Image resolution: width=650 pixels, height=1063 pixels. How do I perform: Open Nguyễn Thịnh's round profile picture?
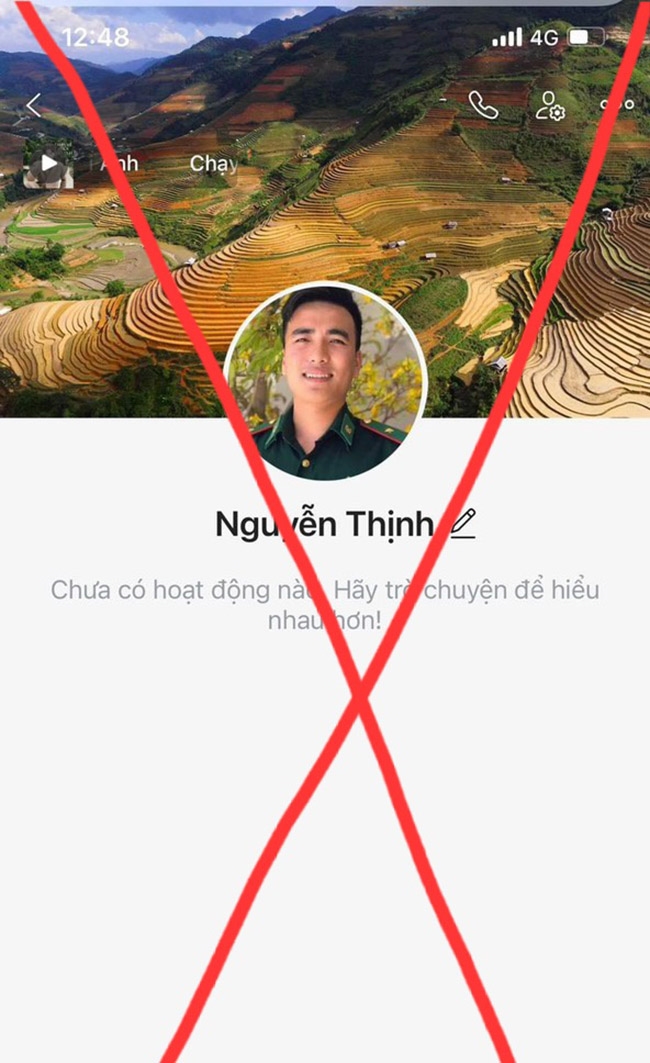tap(325, 380)
